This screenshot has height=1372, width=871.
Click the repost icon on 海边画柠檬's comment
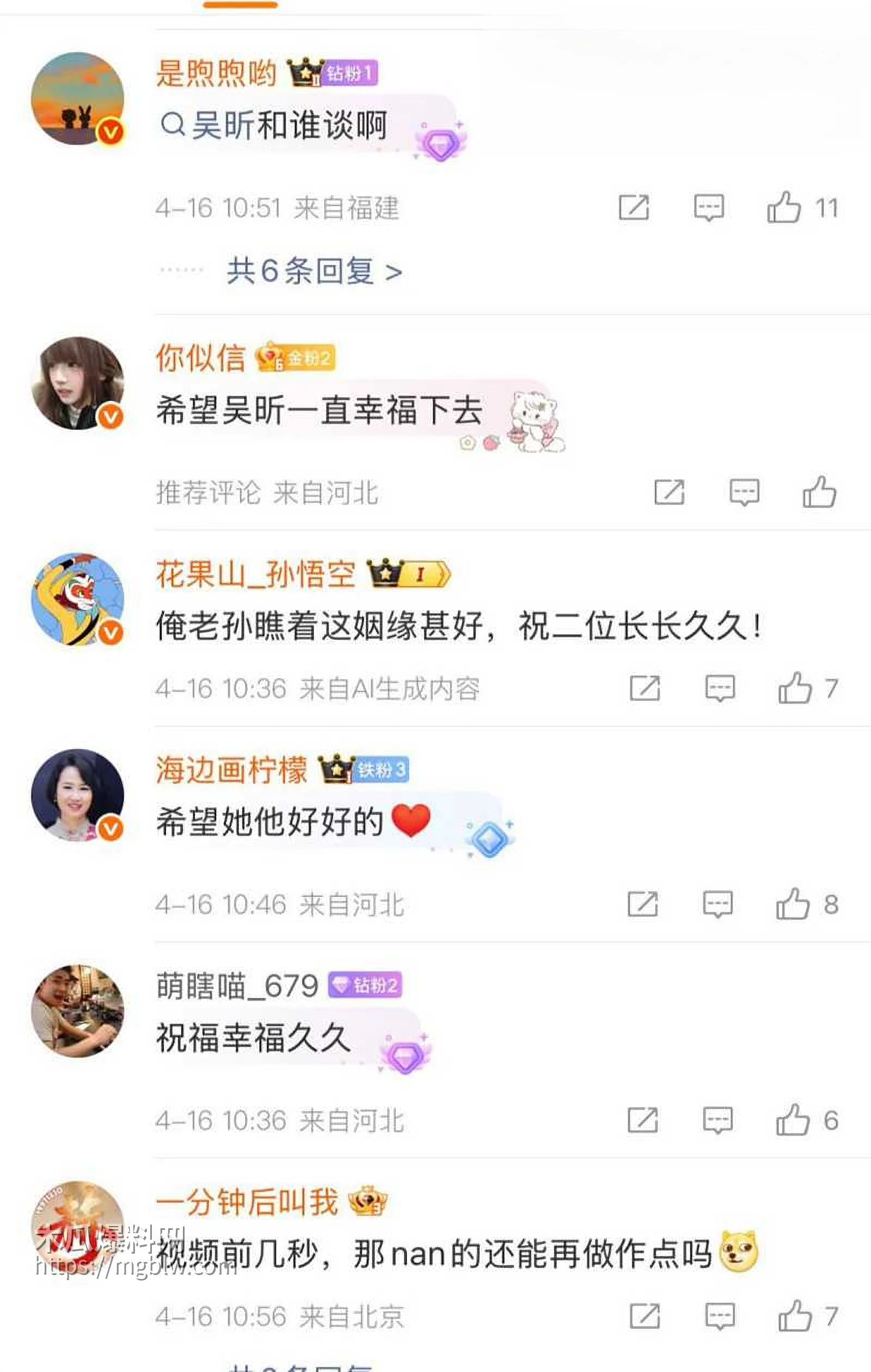tap(642, 904)
